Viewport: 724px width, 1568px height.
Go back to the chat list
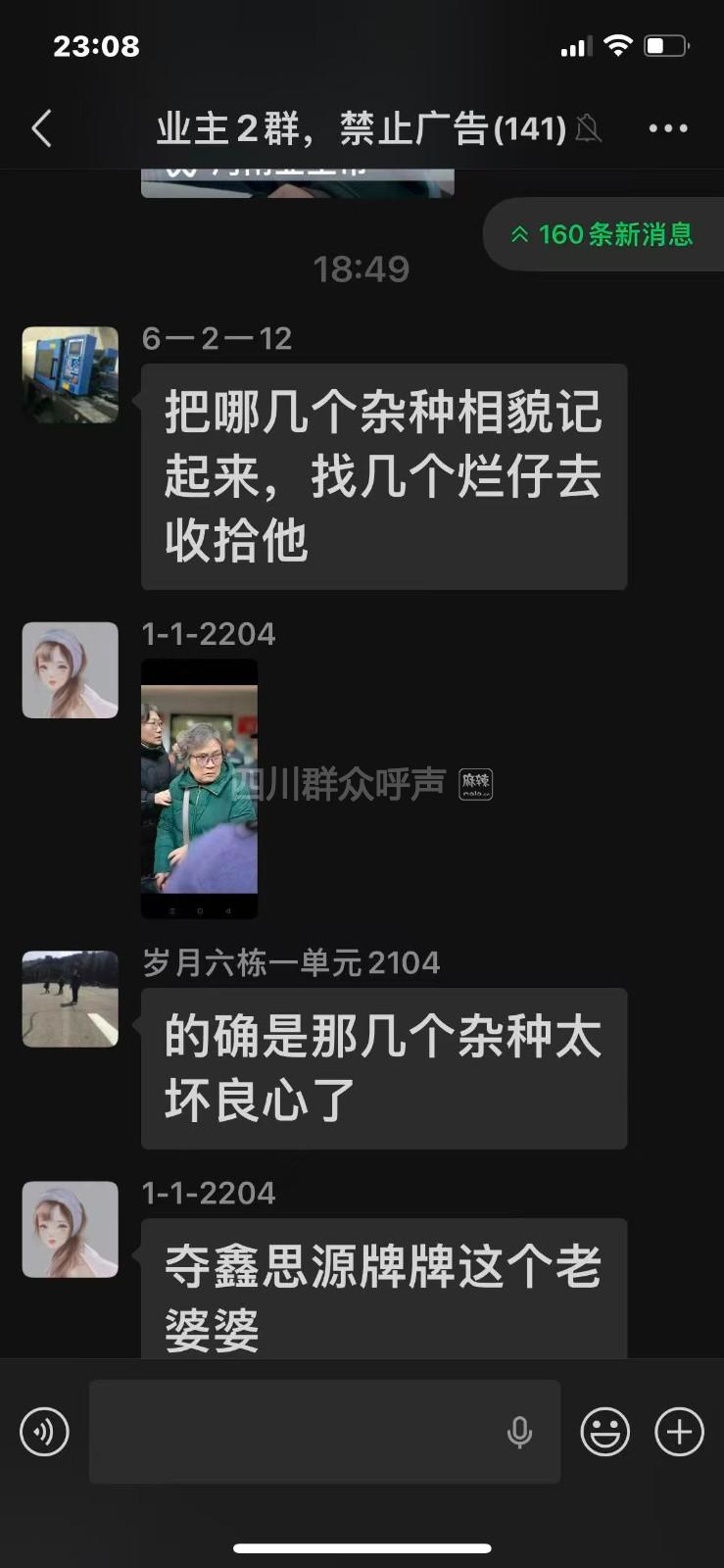pyautogui.click(x=41, y=128)
